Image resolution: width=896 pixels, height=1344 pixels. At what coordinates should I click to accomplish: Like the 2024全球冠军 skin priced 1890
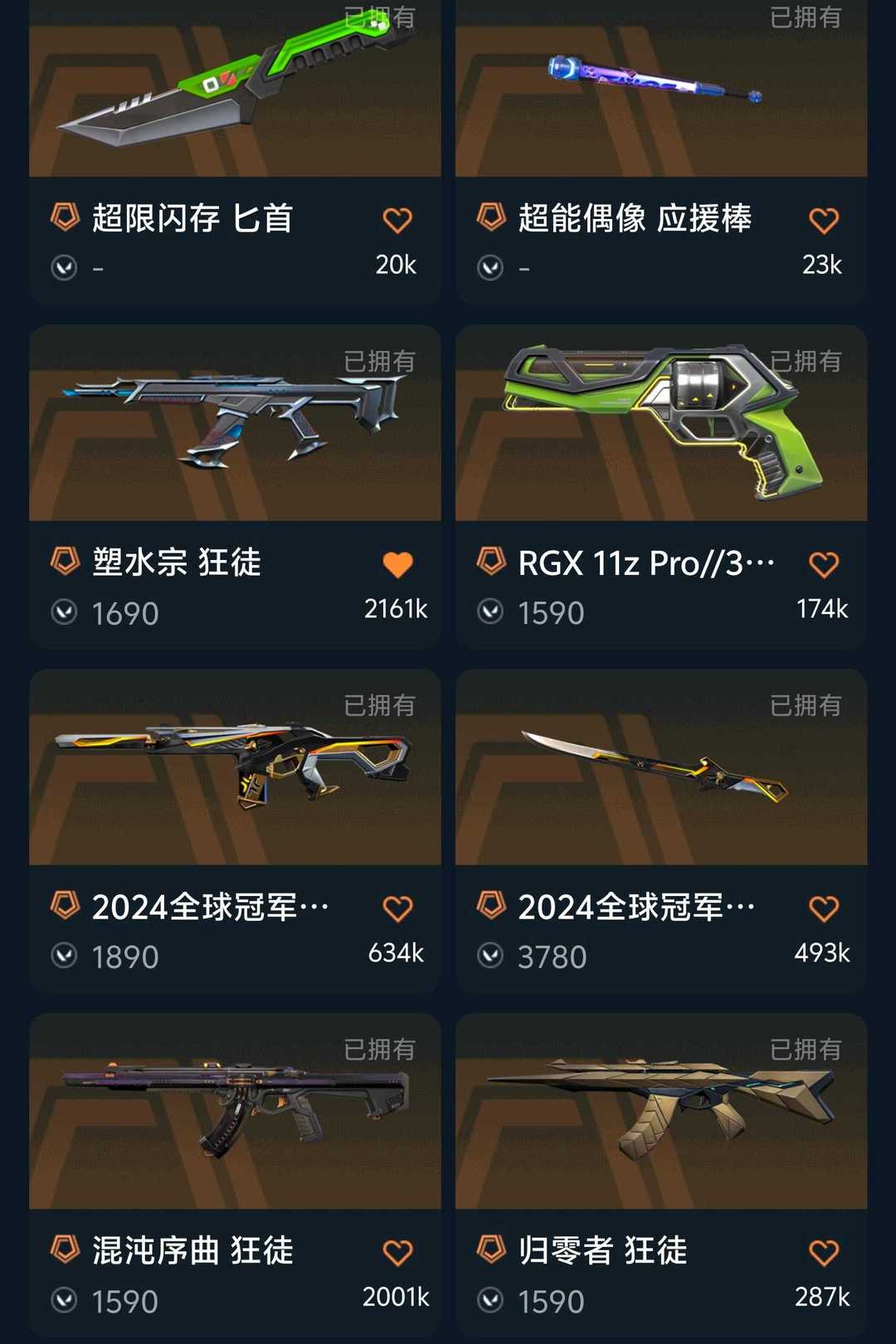(x=397, y=909)
